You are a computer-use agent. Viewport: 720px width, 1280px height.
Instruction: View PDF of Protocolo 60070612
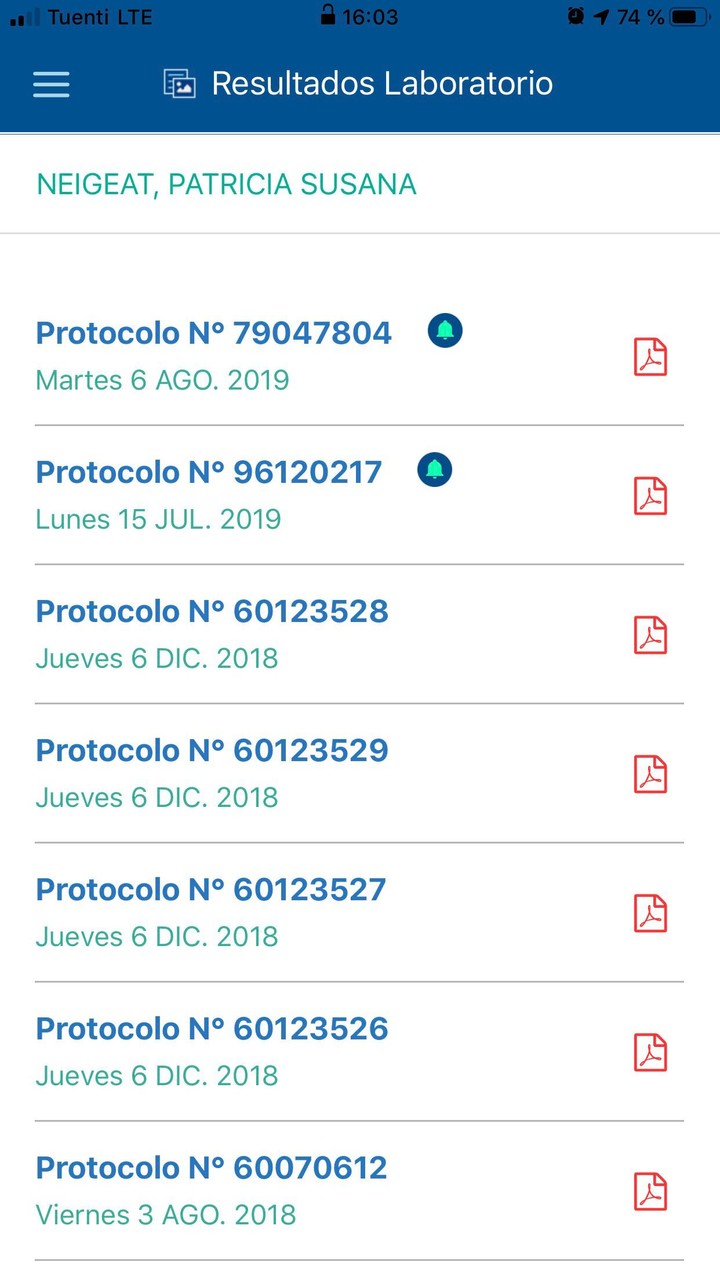[x=651, y=1191]
